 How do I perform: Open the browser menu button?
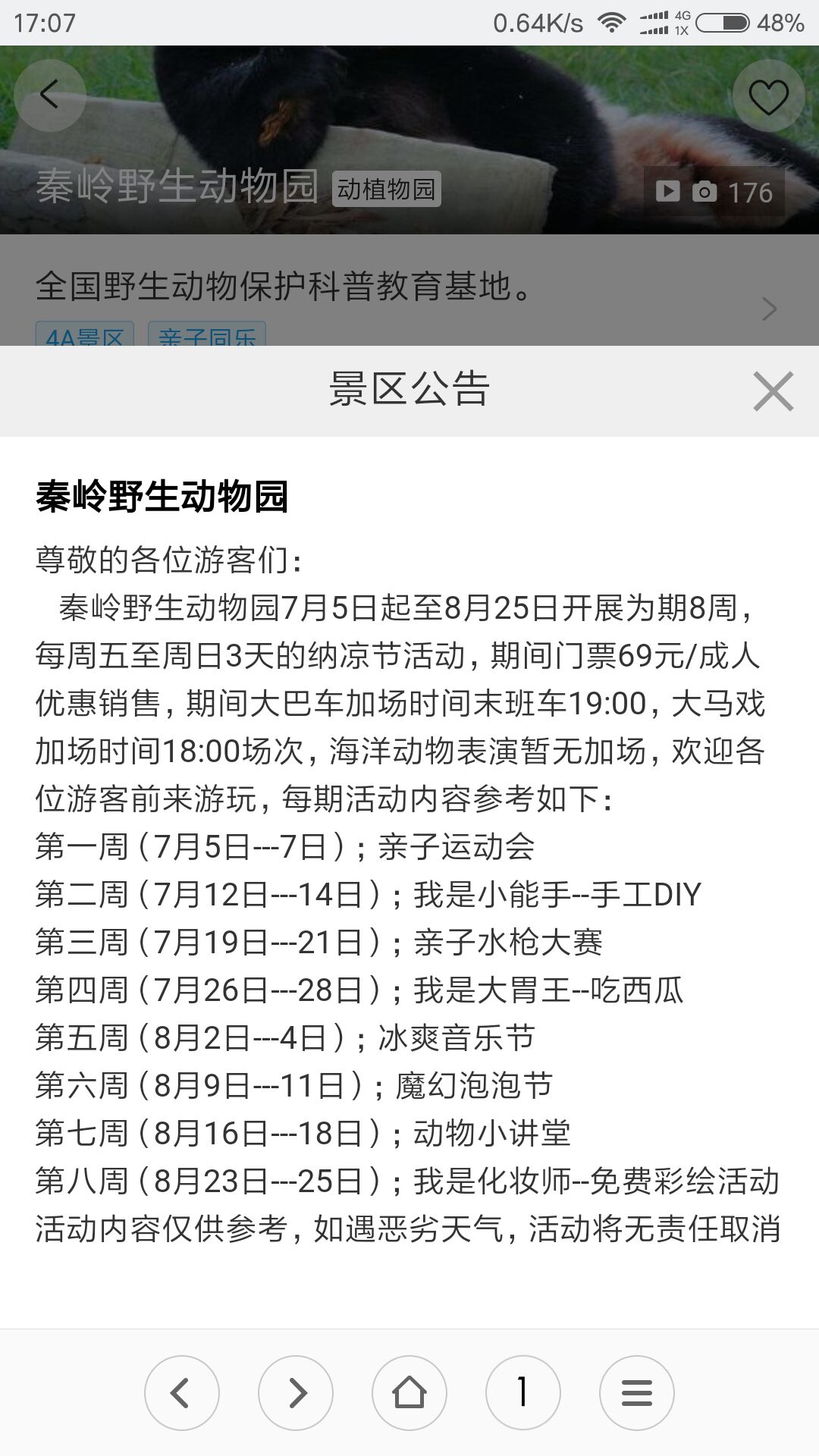(637, 1393)
